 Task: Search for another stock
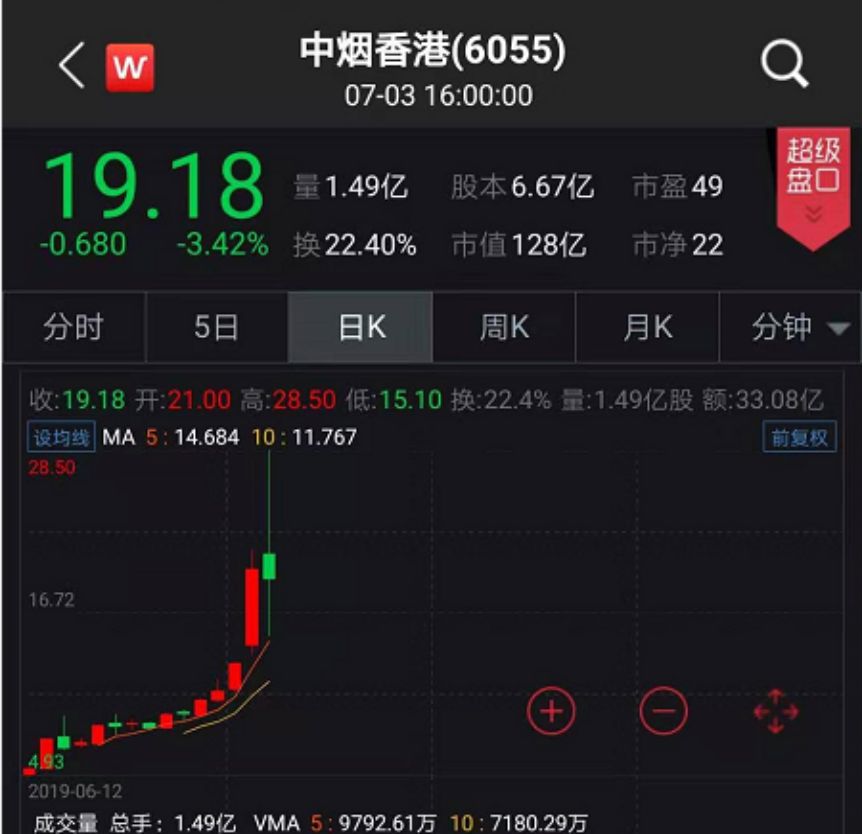point(783,67)
